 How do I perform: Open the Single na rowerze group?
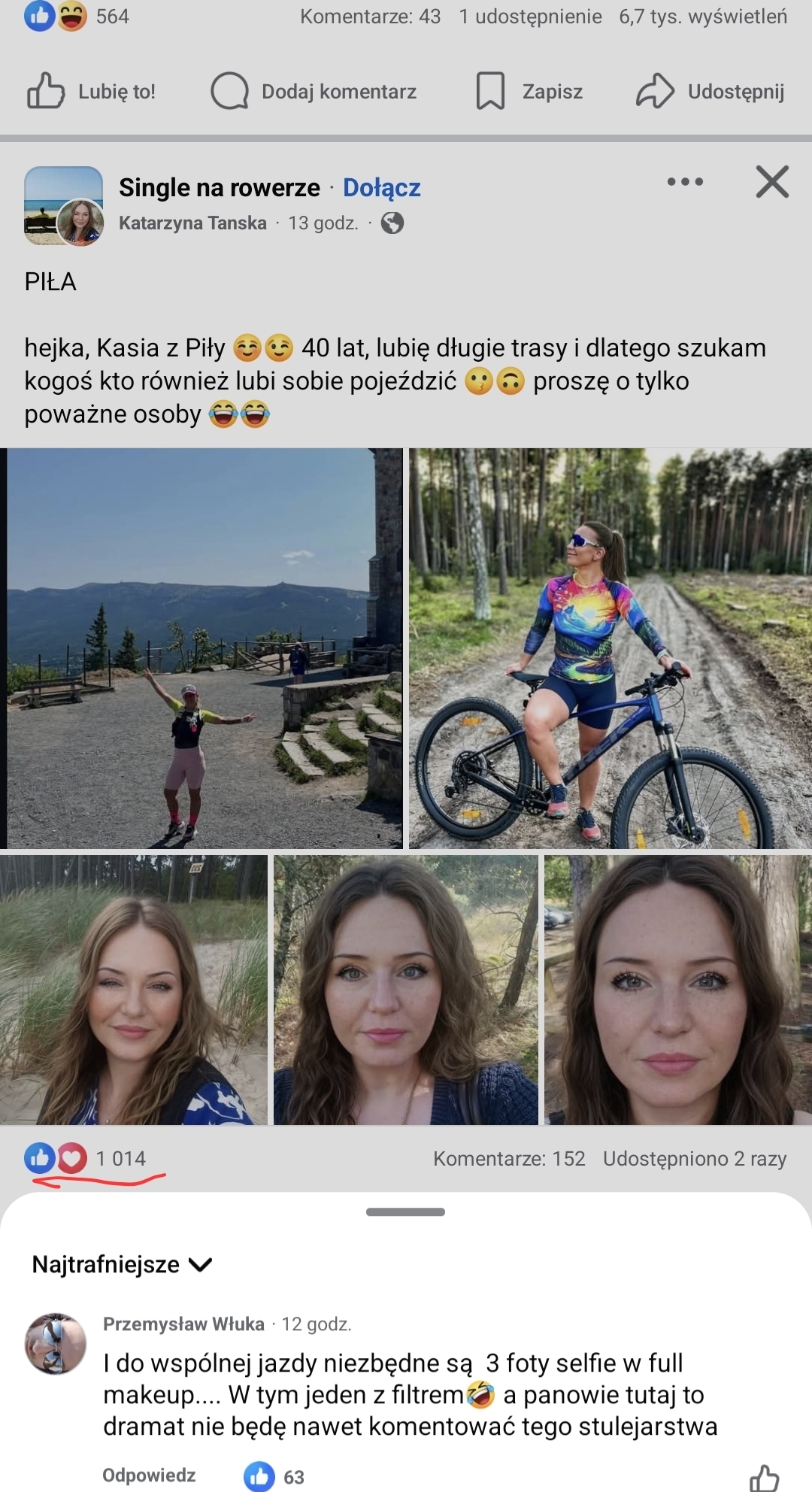tap(219, 187)
